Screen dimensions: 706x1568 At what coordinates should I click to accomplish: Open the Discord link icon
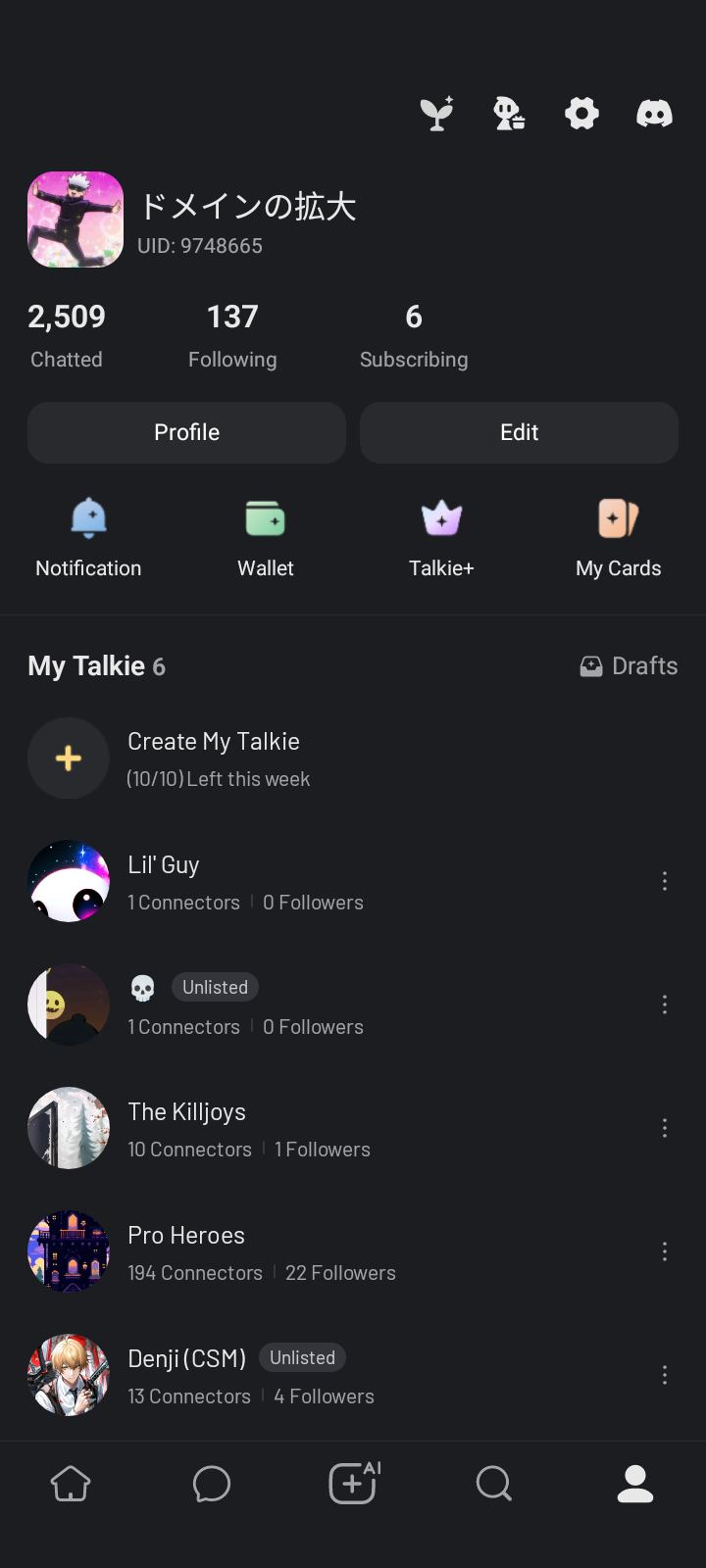pos(654,114)
